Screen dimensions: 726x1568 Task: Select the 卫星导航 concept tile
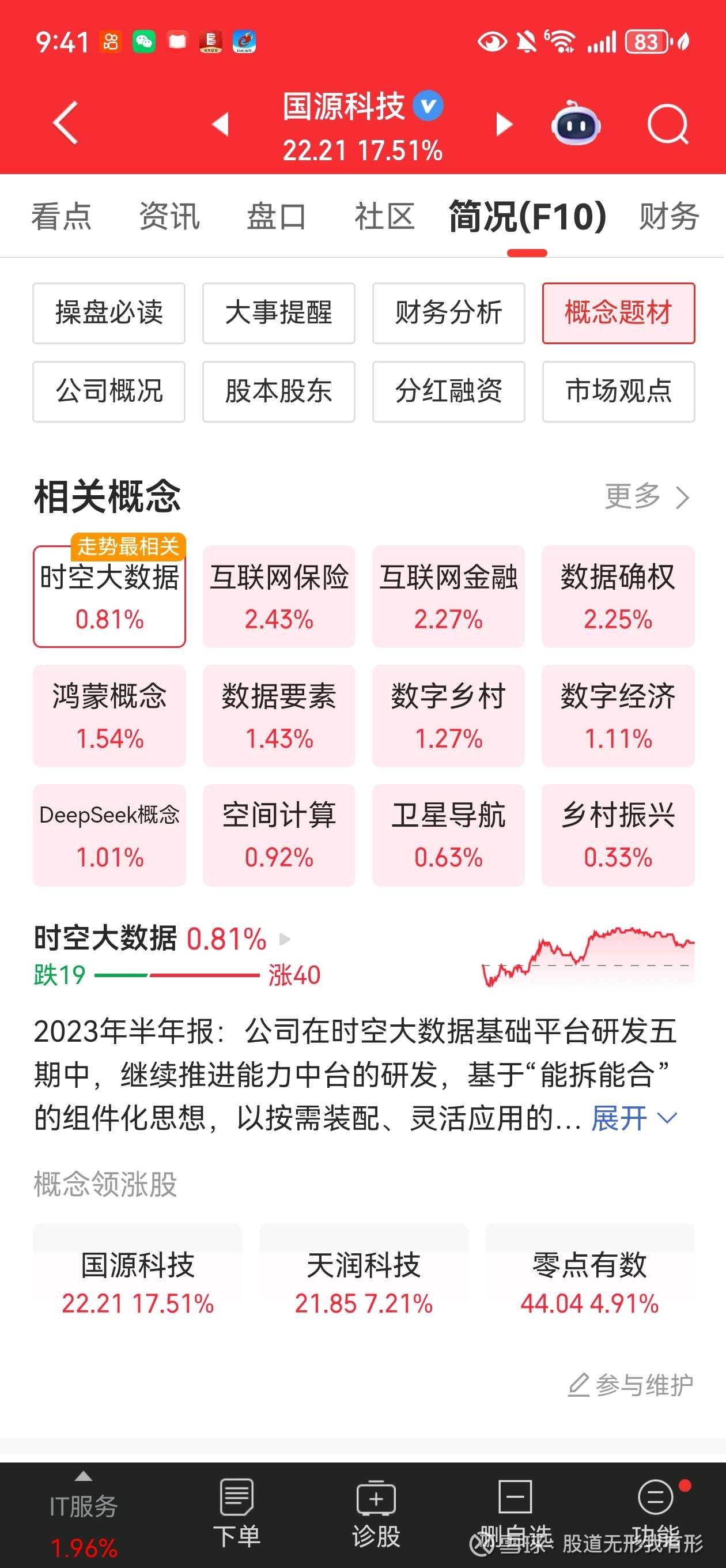coord(448,835)
